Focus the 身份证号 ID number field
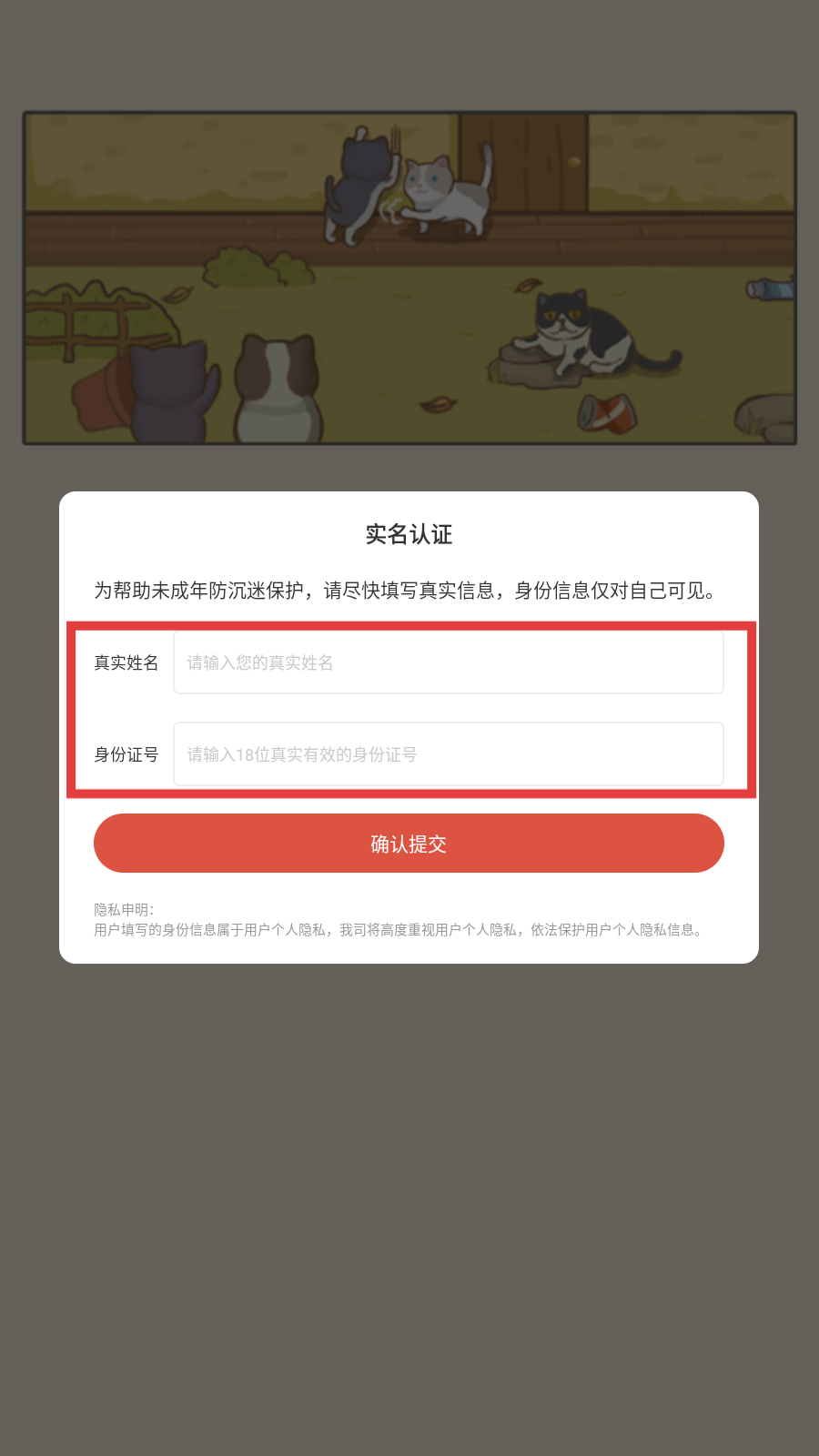Image resolution: width=819 pixels, height=1456 pixels. 448,754
